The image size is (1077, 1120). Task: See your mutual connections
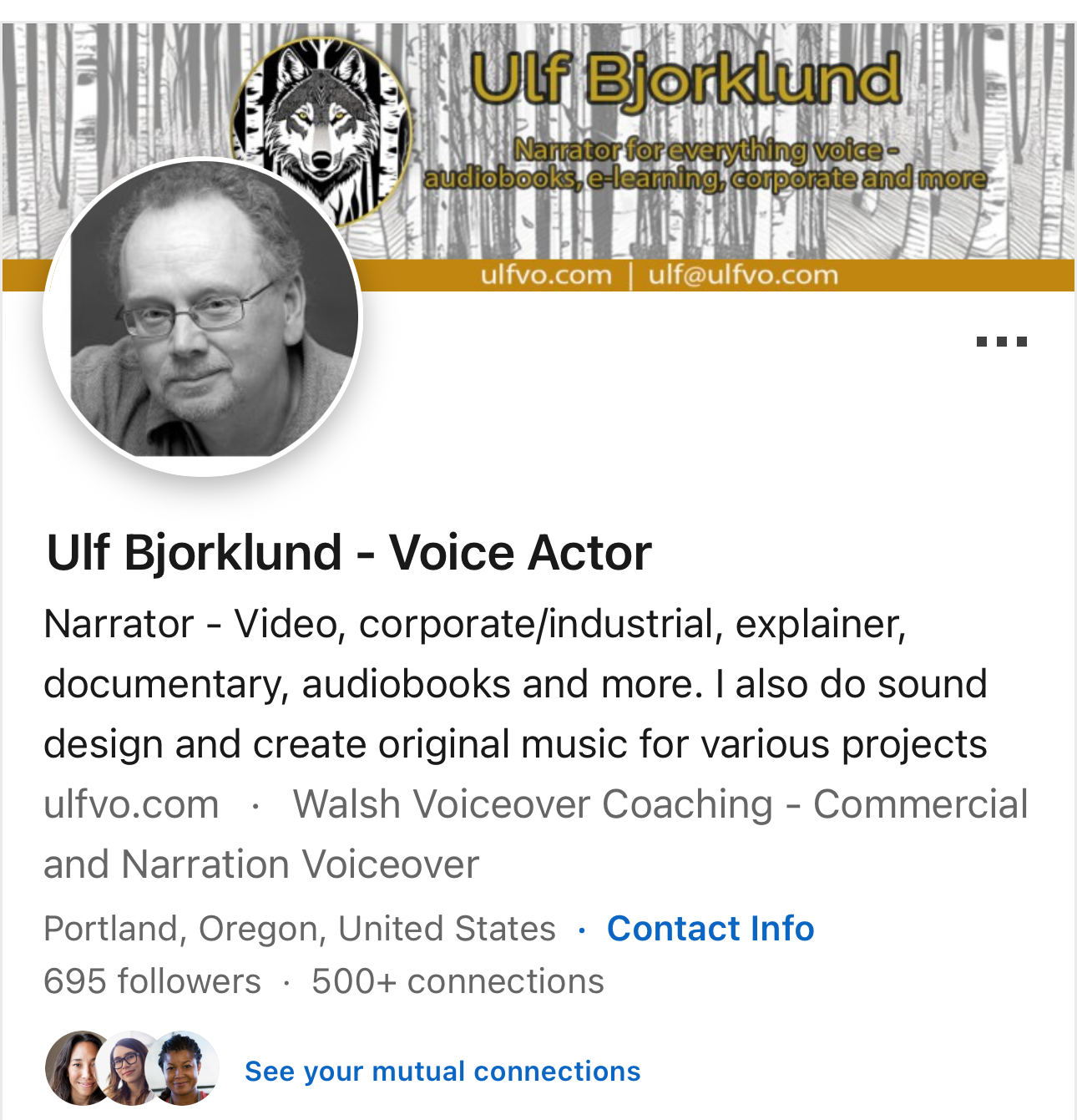pyautogui.click(x=442, y=1072)
